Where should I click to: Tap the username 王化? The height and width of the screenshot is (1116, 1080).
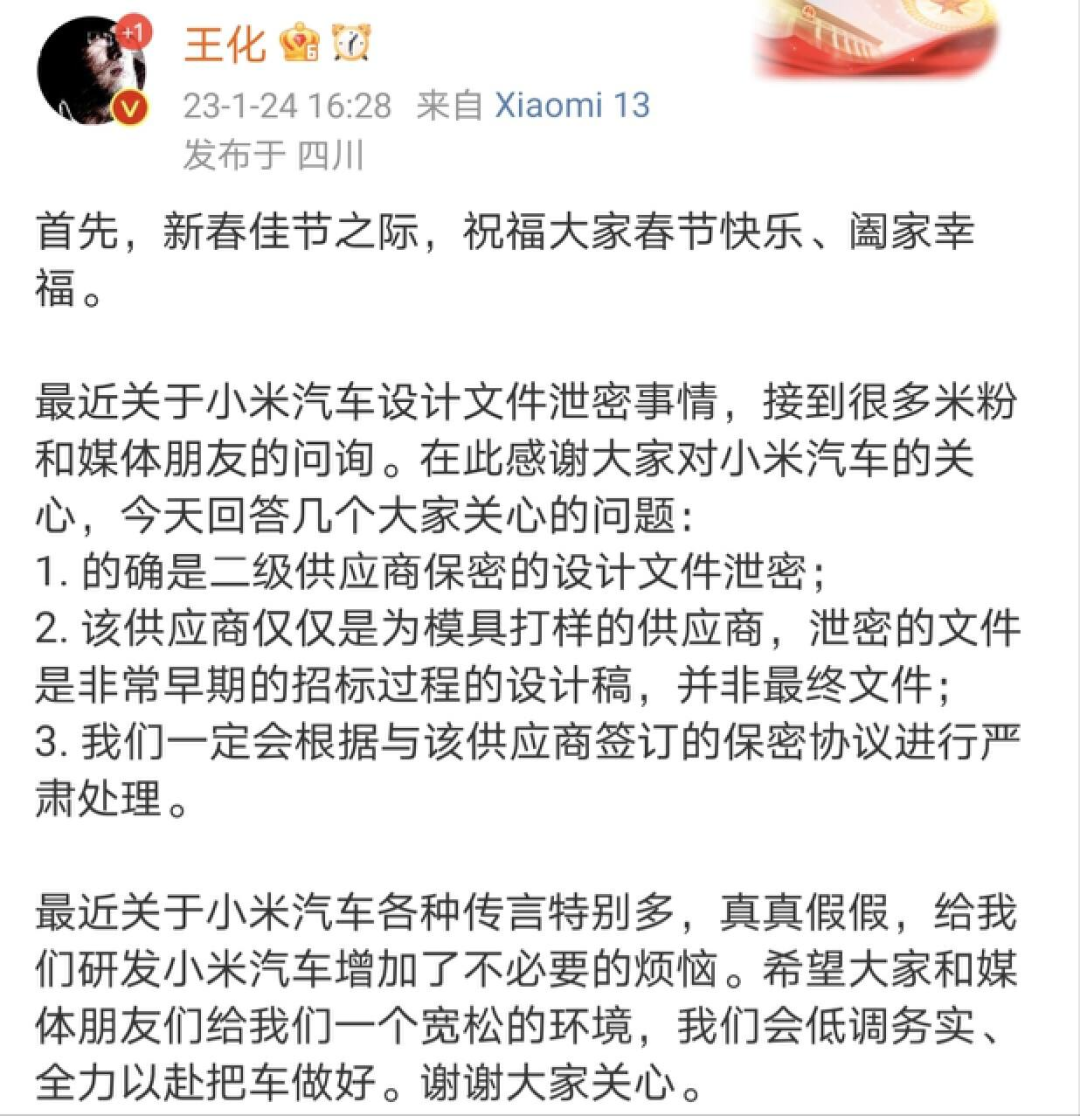coord(224,44)
